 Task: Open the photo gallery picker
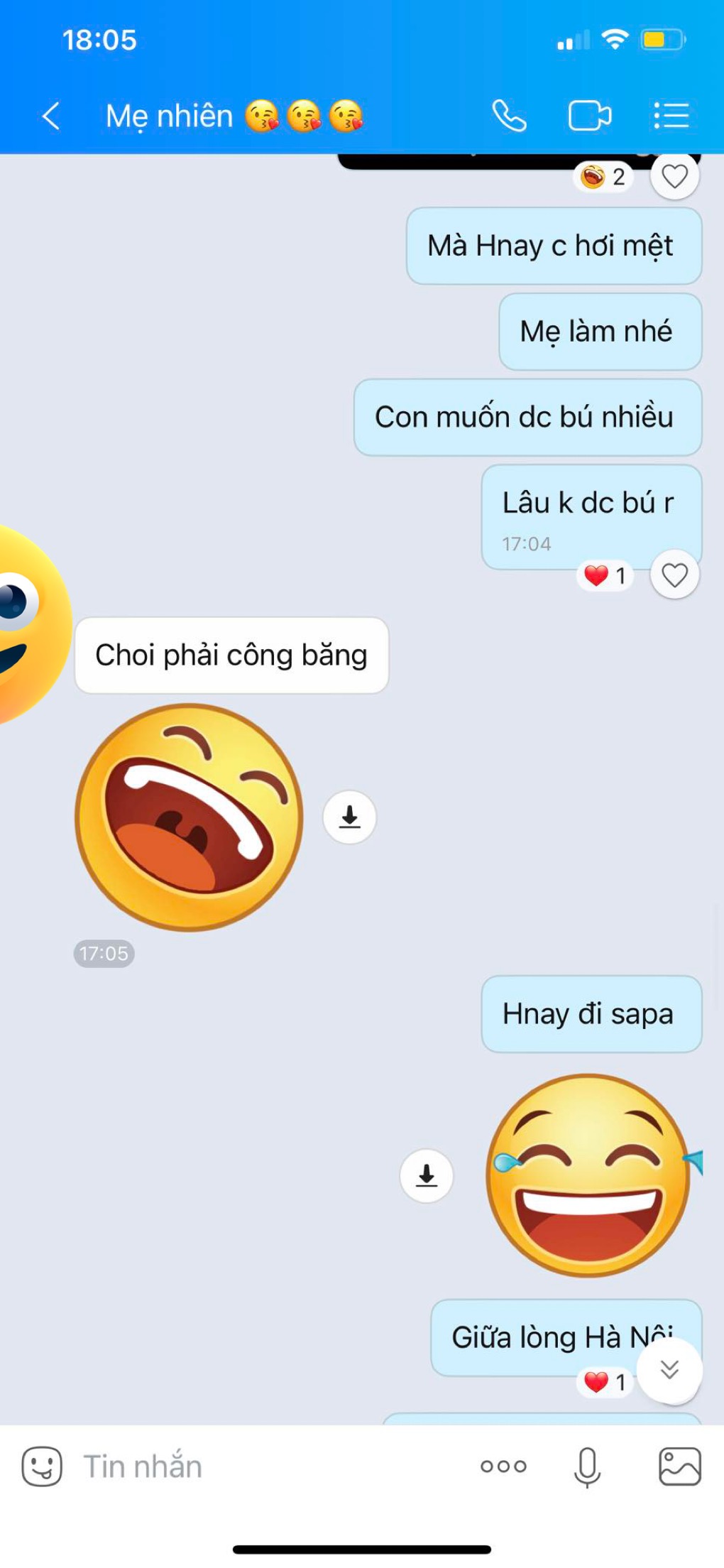point(680,1466)
